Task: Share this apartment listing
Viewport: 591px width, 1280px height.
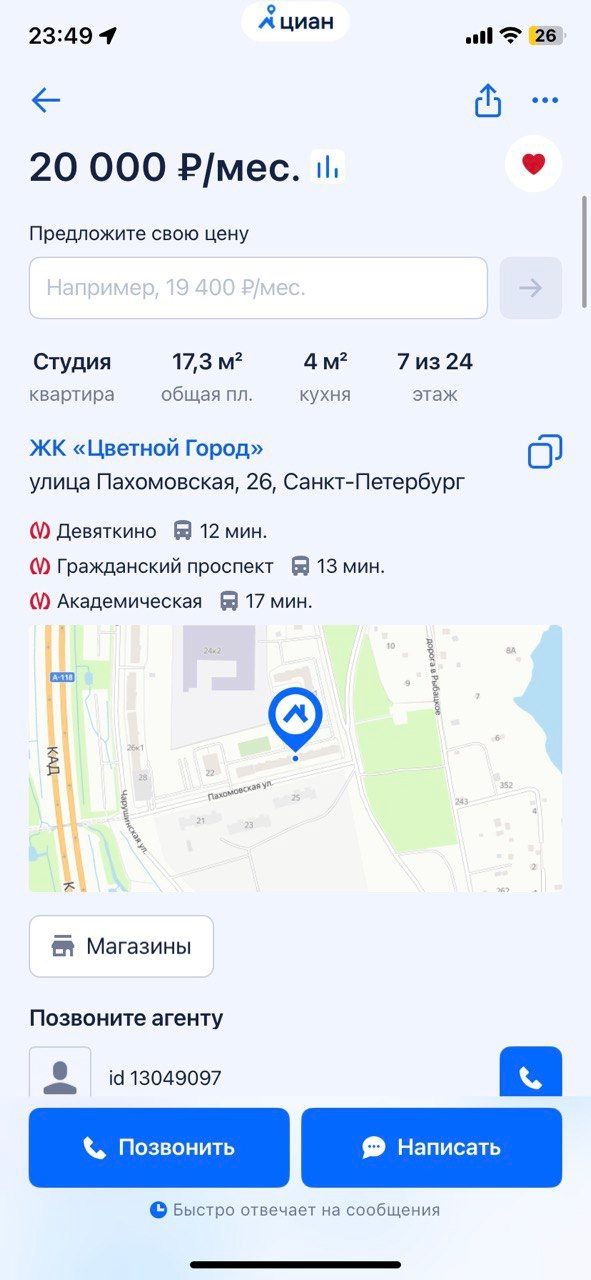Action: tap(487, 100)
